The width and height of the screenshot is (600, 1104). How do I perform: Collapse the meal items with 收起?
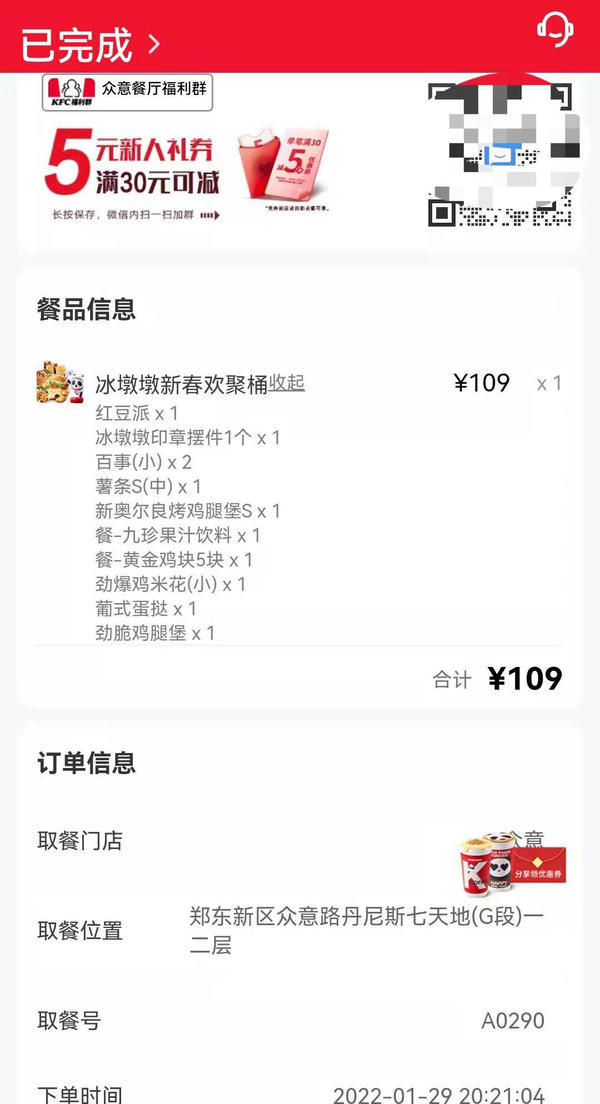pos(286,383)
